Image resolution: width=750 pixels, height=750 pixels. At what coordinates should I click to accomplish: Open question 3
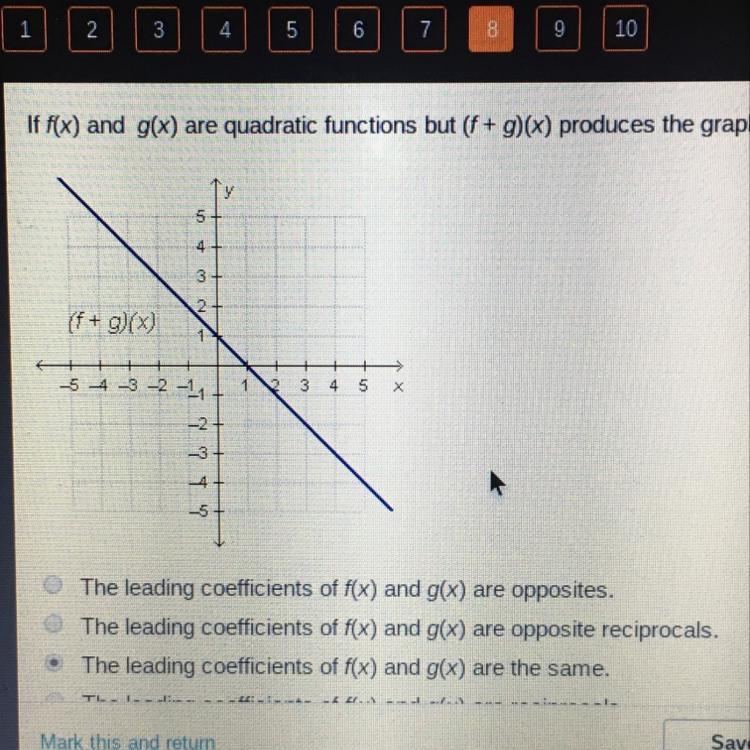[x=158, y=30]
